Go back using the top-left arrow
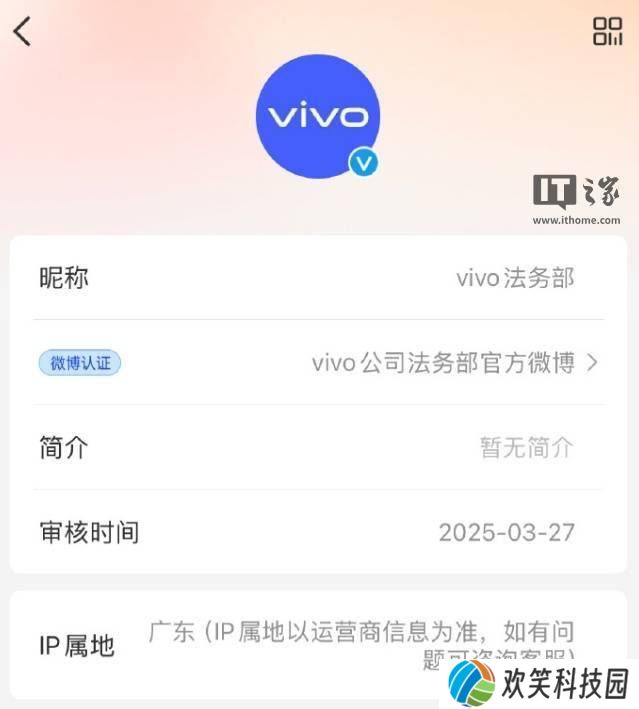 click(x=22, y=32)
